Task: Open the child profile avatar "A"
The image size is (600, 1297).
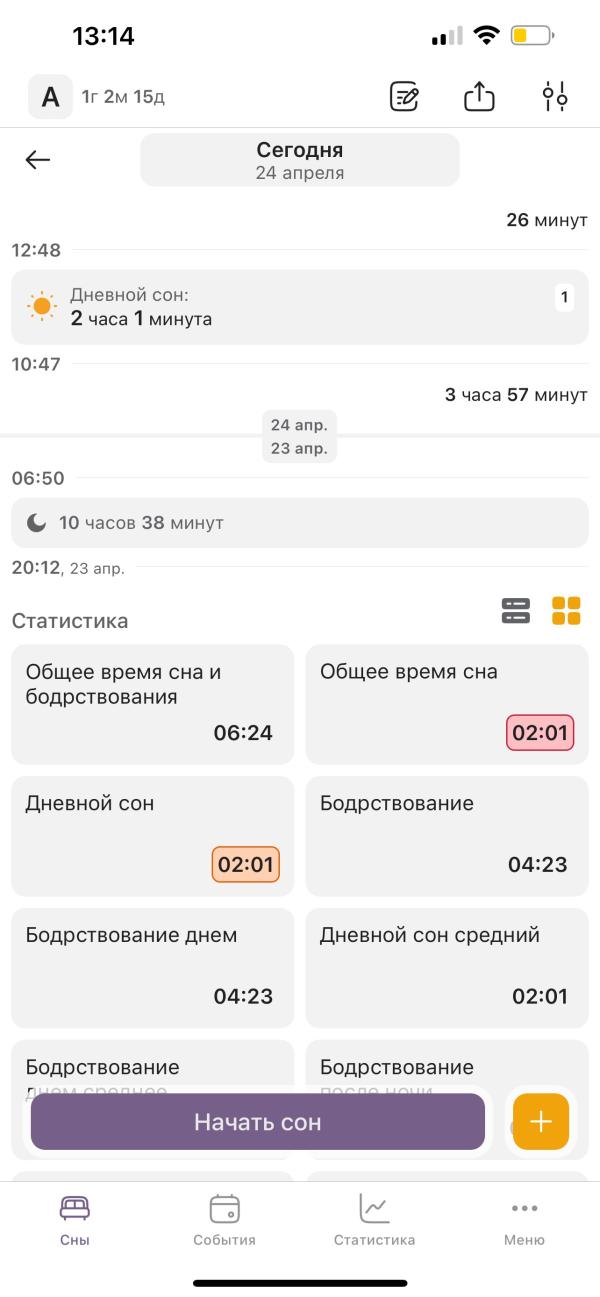Action: coord(50,97)
